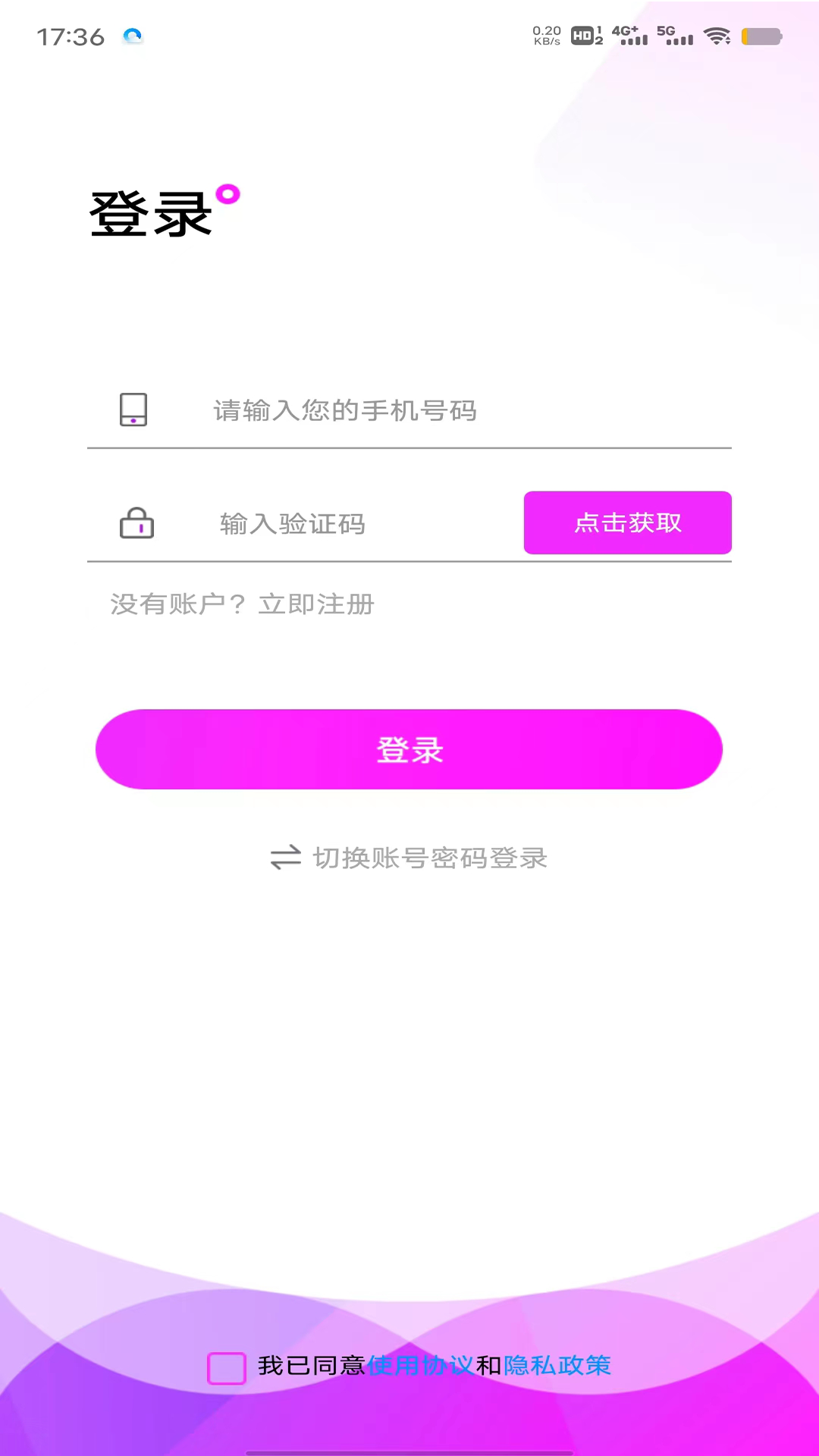The image size is (819, 1456).
Task: Click the 登录 login button
Action: [x=409, y=748]
